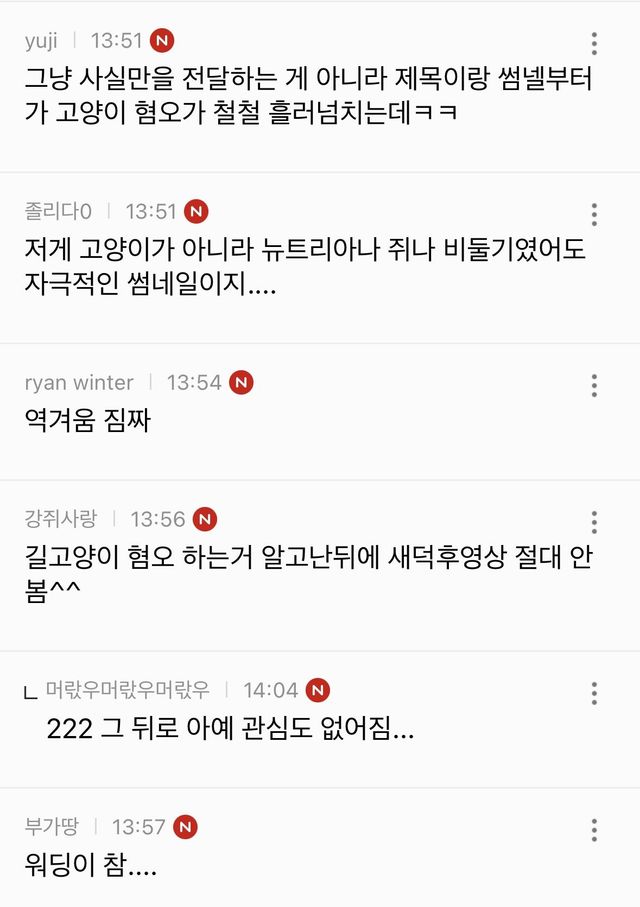Open overflow menu on yuji's comment
The image size is (640, 907).
(594, 43)
